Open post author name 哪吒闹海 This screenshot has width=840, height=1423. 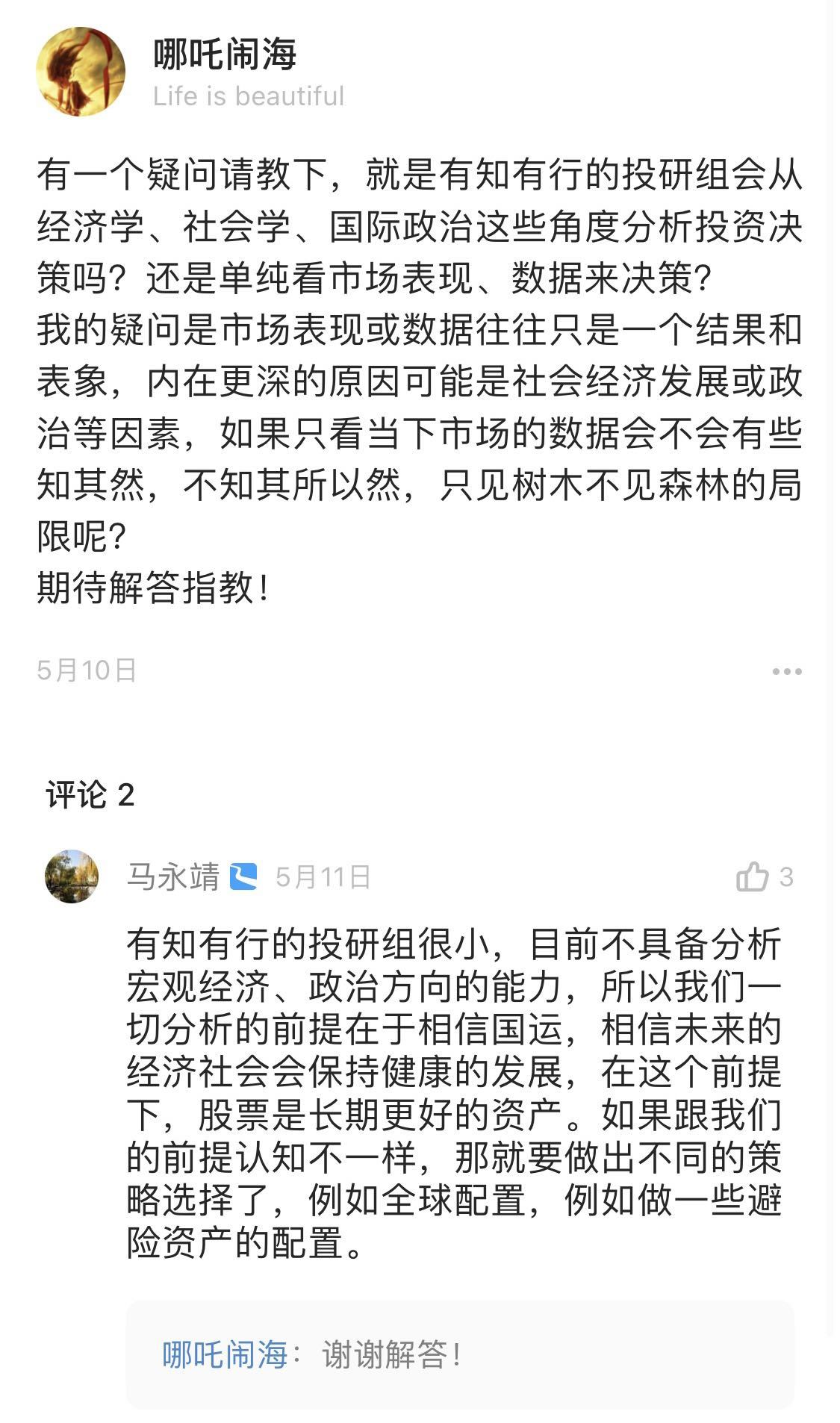pos(225,55)
